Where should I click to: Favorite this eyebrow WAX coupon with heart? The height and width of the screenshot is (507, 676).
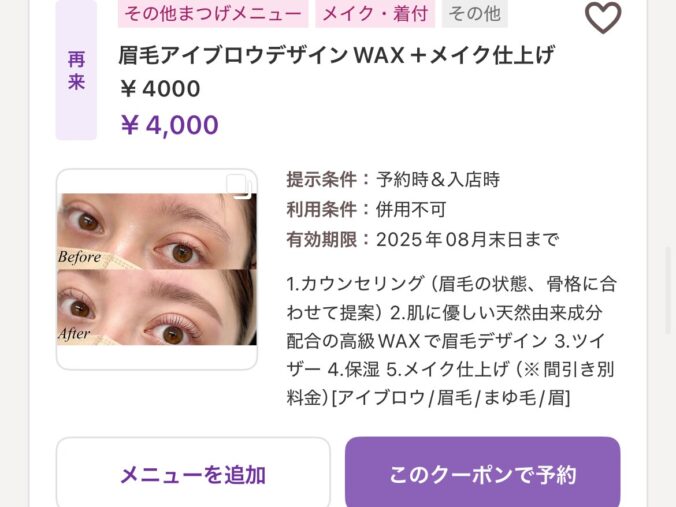tap(602, 17)
